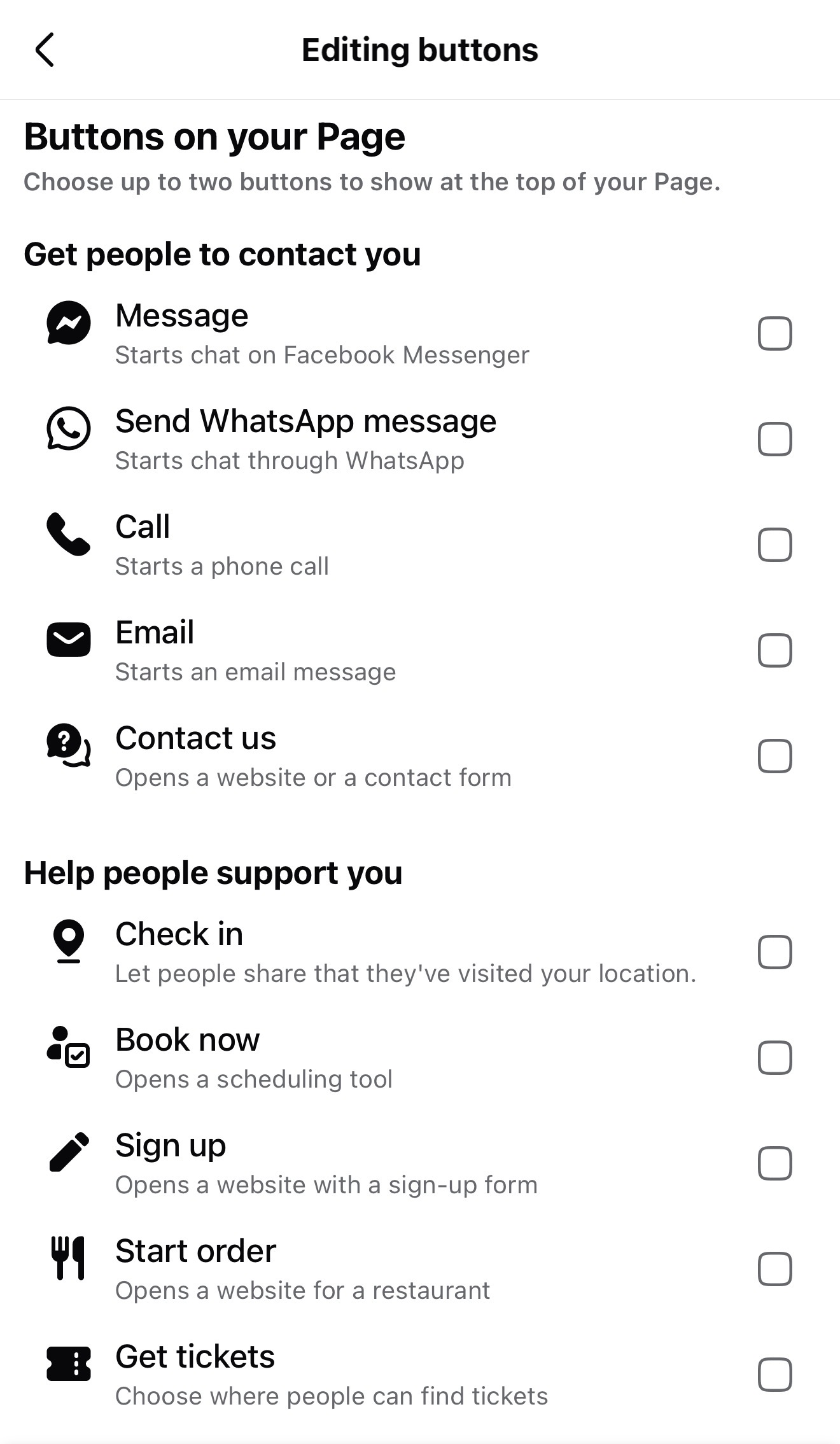Select the Check in checkbox

[x=774, y=952]
